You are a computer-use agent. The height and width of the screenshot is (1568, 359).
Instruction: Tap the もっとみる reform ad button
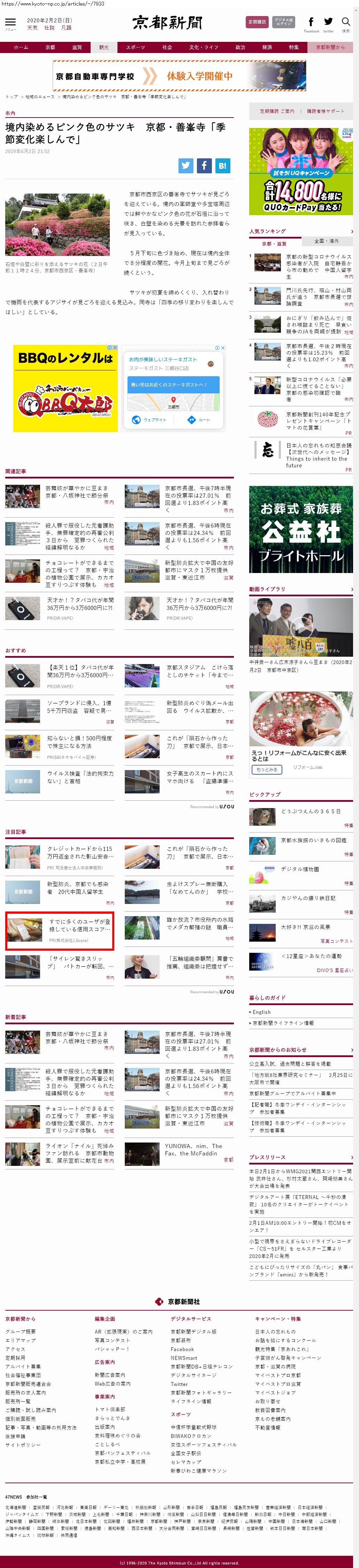pyautogui.click(x=267, y=769)
